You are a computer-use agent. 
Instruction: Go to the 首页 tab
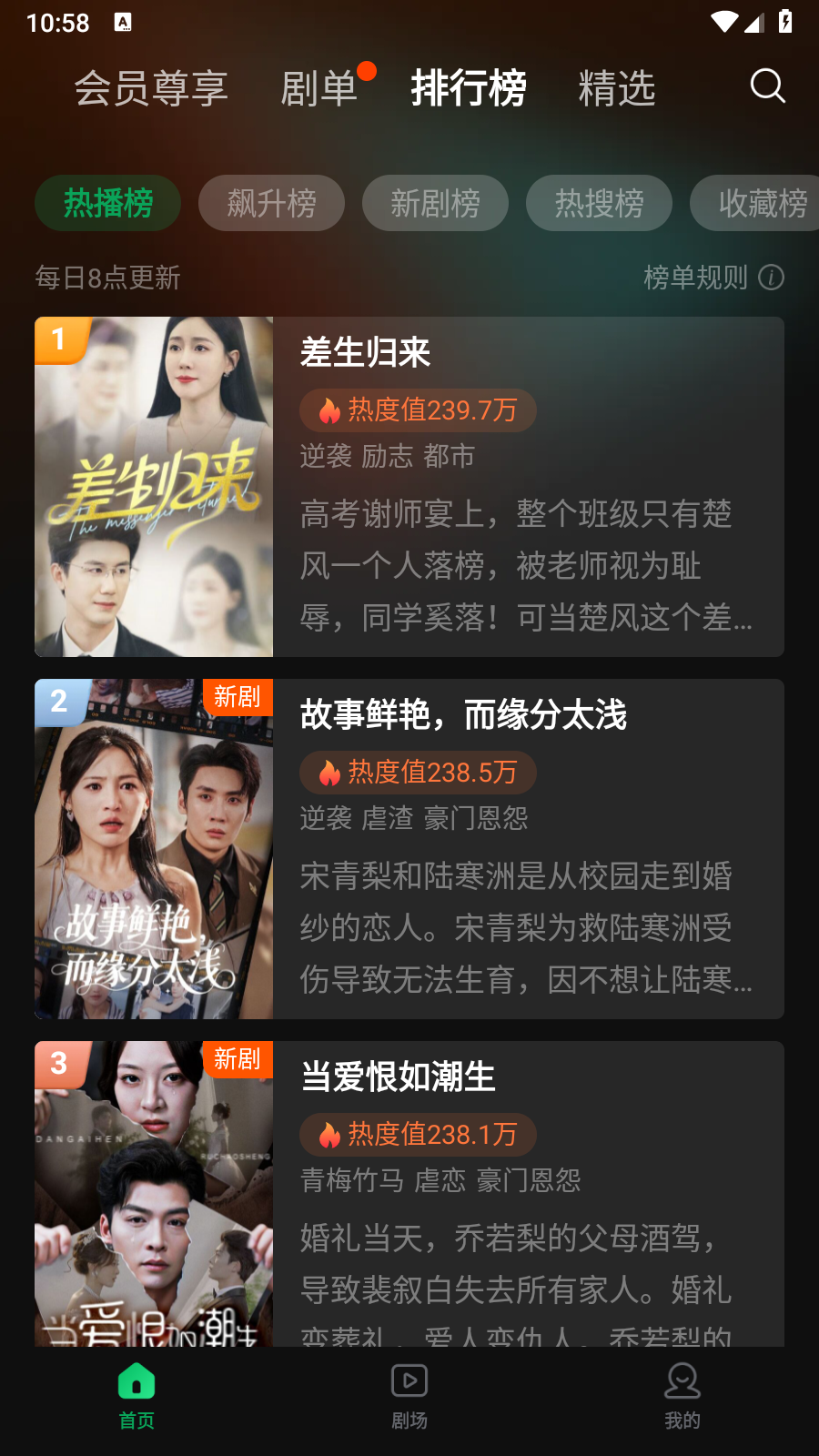click(136, 1397)
